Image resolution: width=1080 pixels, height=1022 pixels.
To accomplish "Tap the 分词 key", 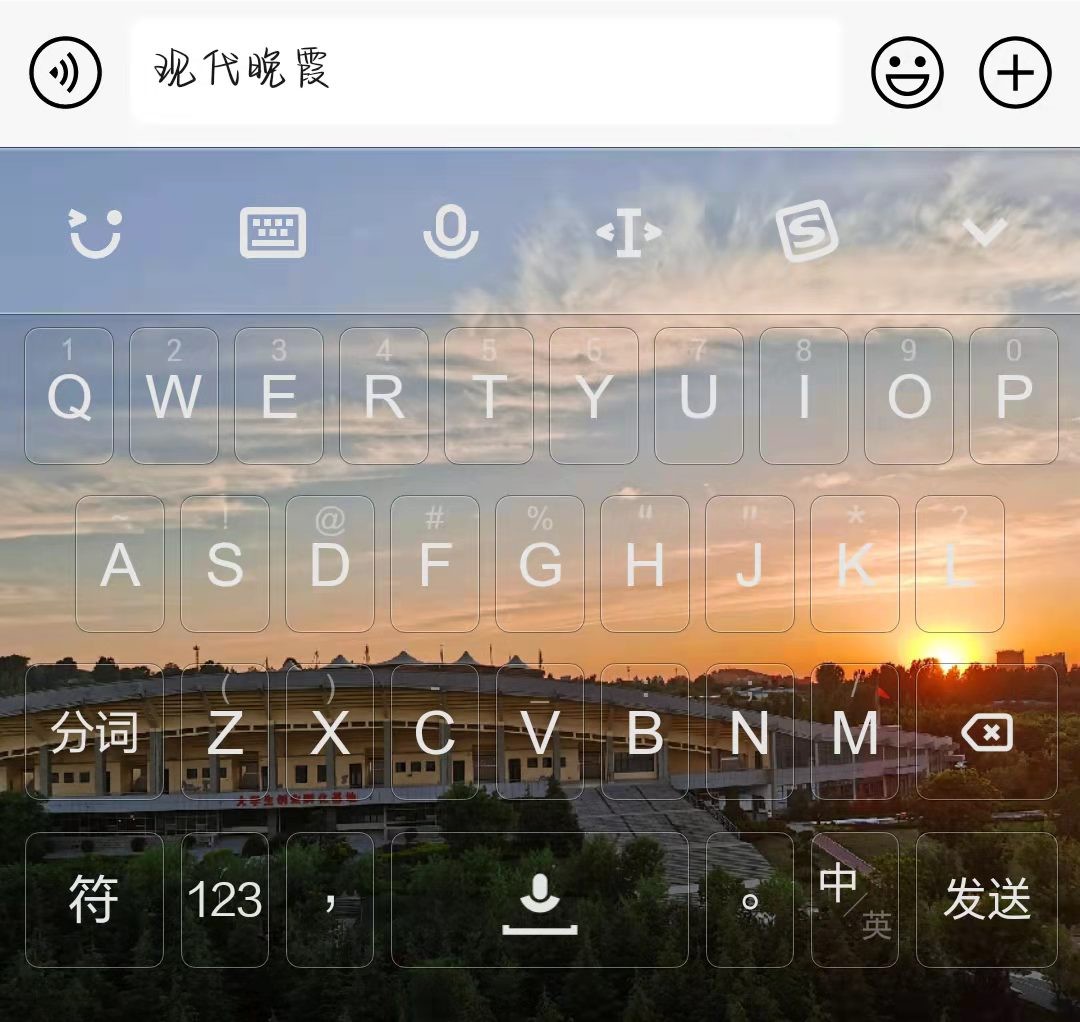I will click(94, 733).
